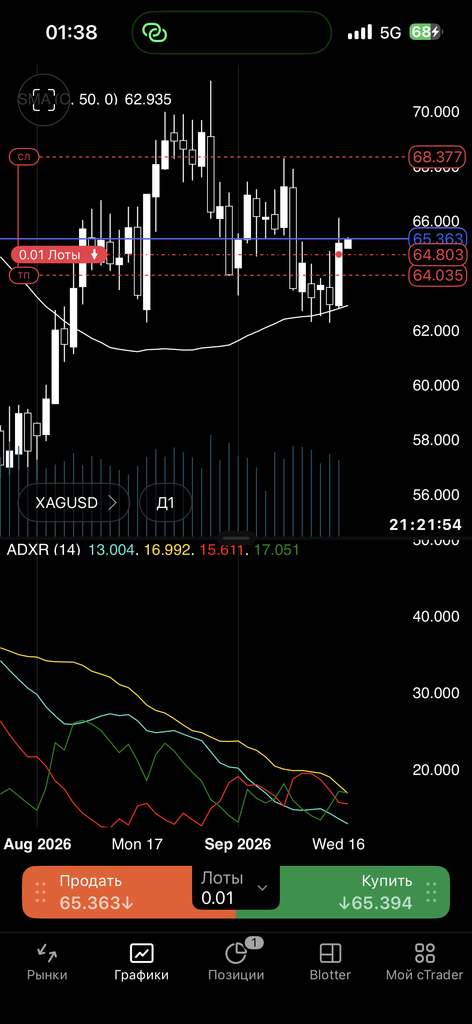Tap Купить at 65.394

(x=364, y=892)
